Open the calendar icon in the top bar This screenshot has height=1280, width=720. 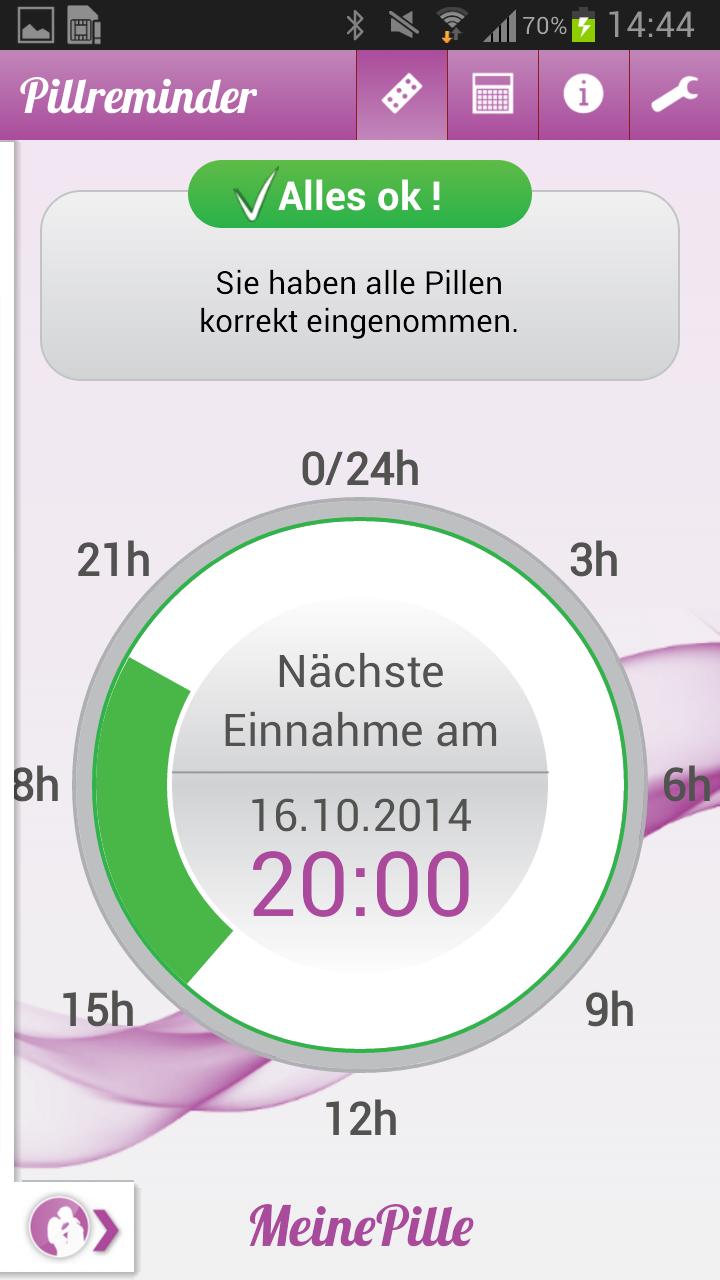[x=492, y=94]
